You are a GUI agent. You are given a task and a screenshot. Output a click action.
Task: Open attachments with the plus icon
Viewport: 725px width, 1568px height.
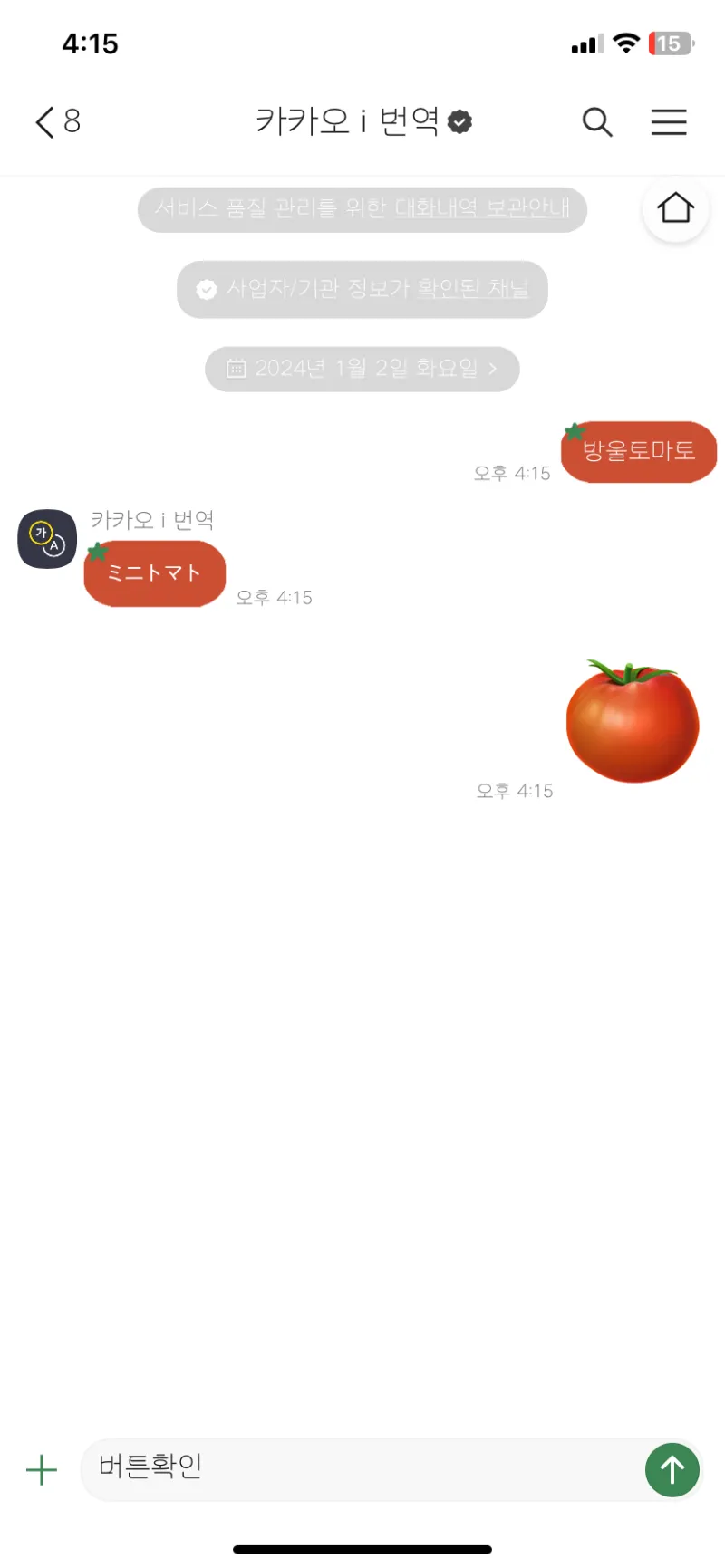41,1470
